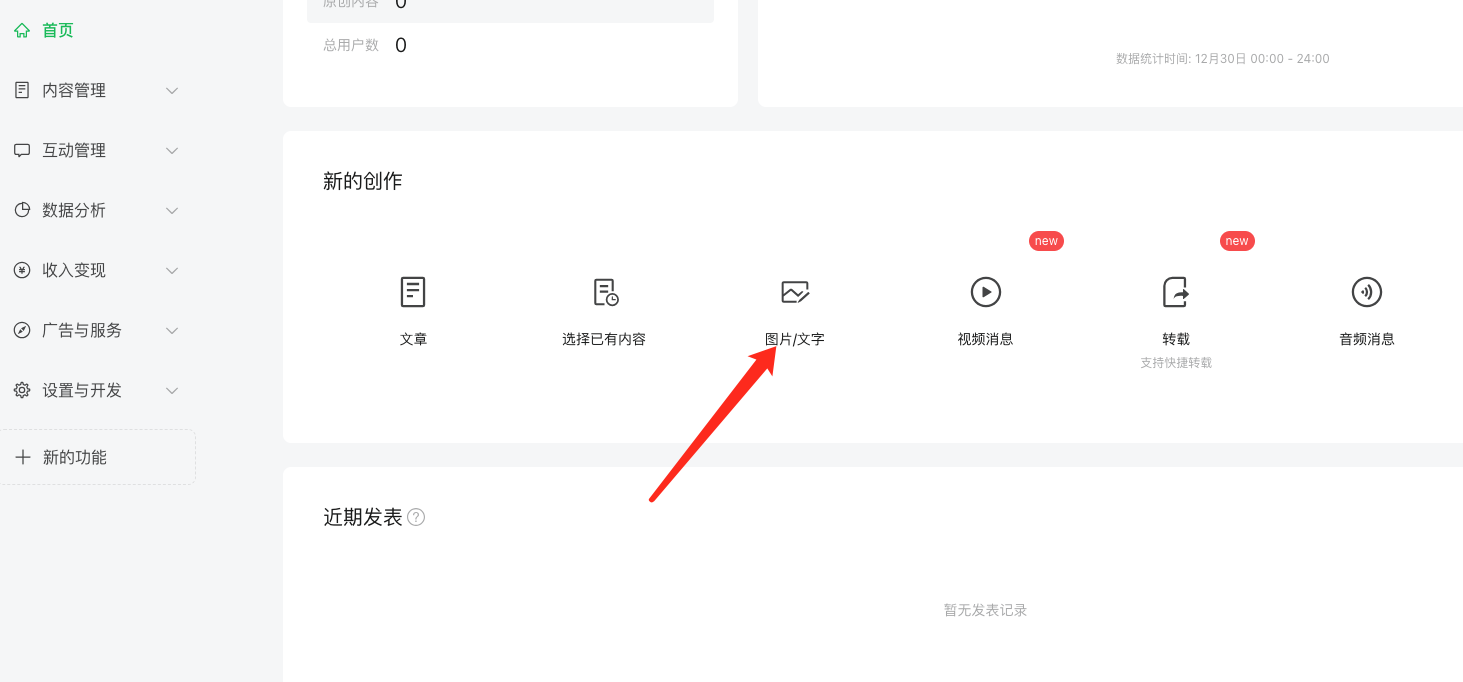1463x682 pixels.
Task: Expand the 内容管理 menu
Action: [96, 90]
